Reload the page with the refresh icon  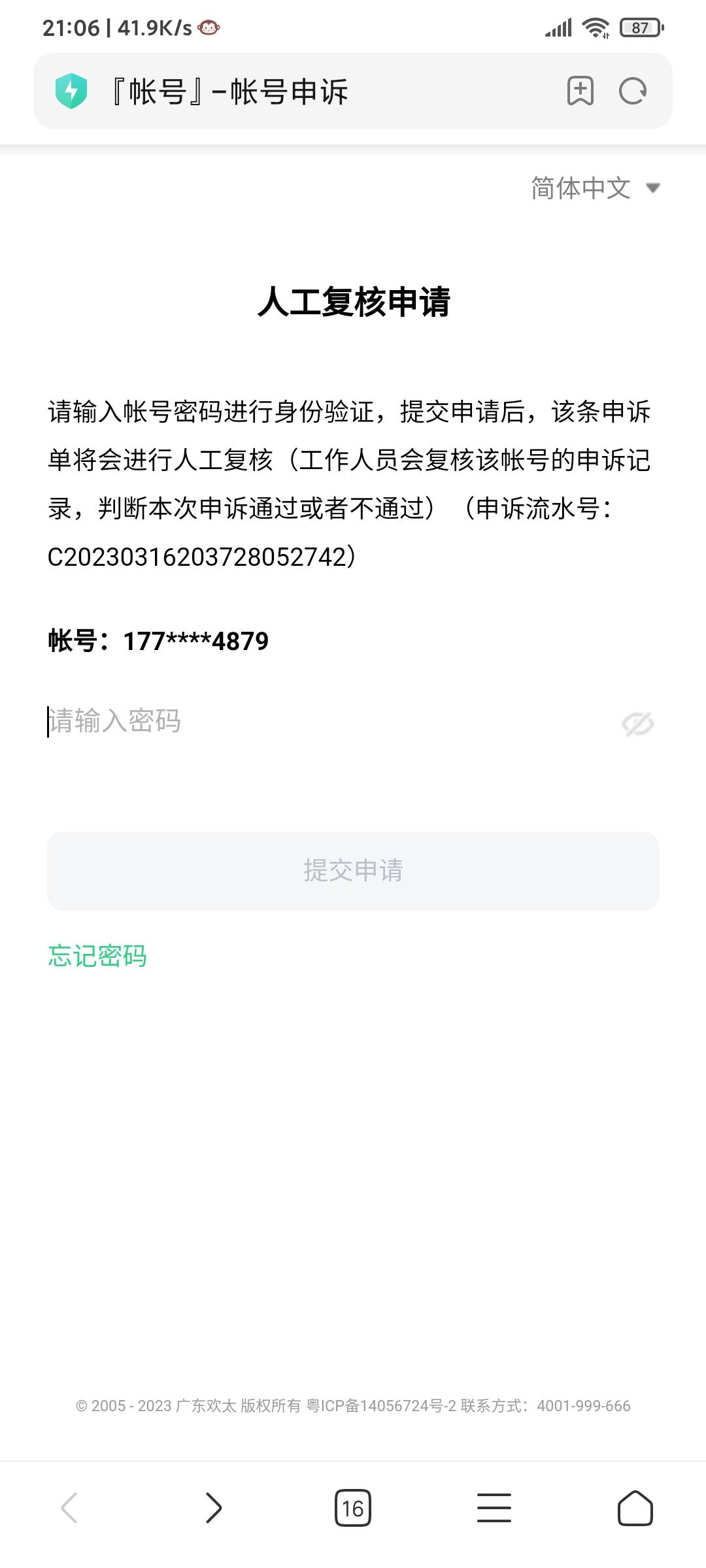(633, 91)
